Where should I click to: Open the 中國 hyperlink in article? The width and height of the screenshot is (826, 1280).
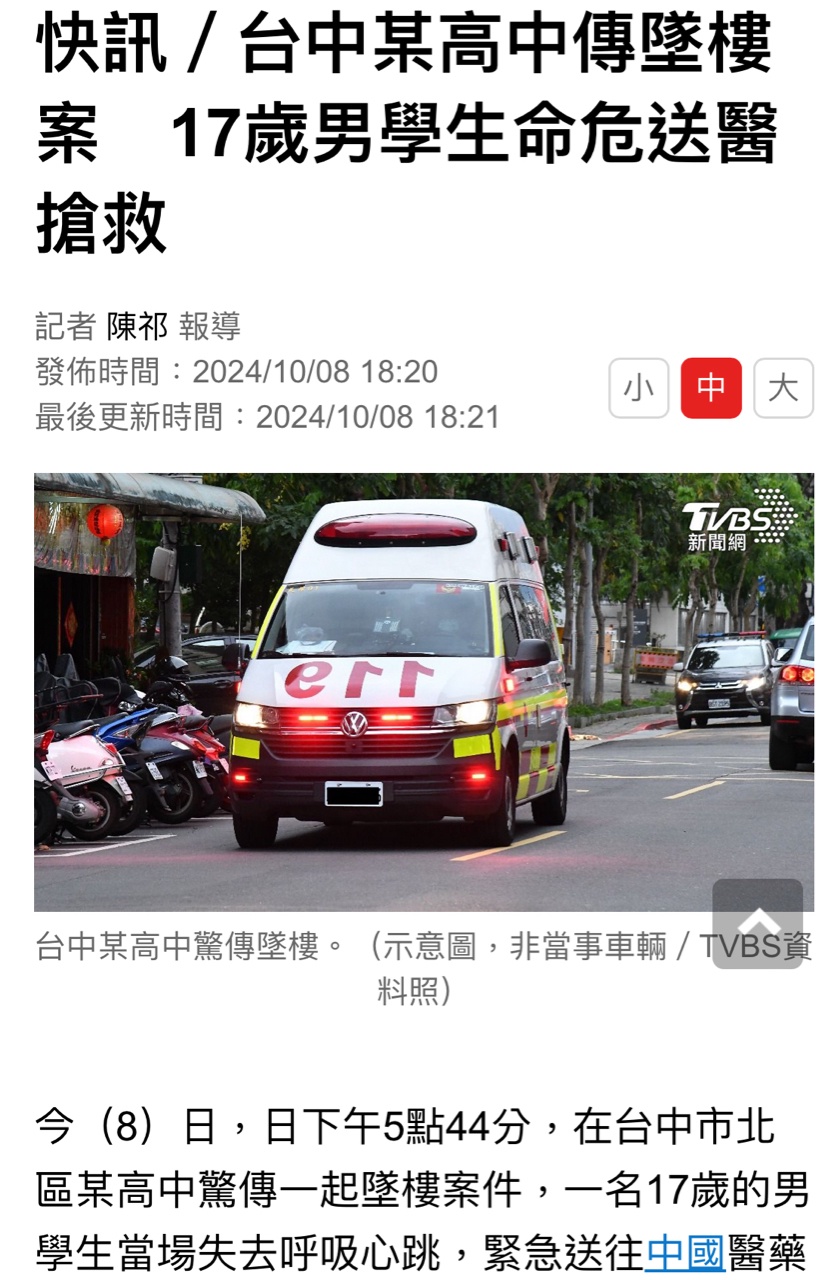pyautogui.click(x=686, y=1252)
